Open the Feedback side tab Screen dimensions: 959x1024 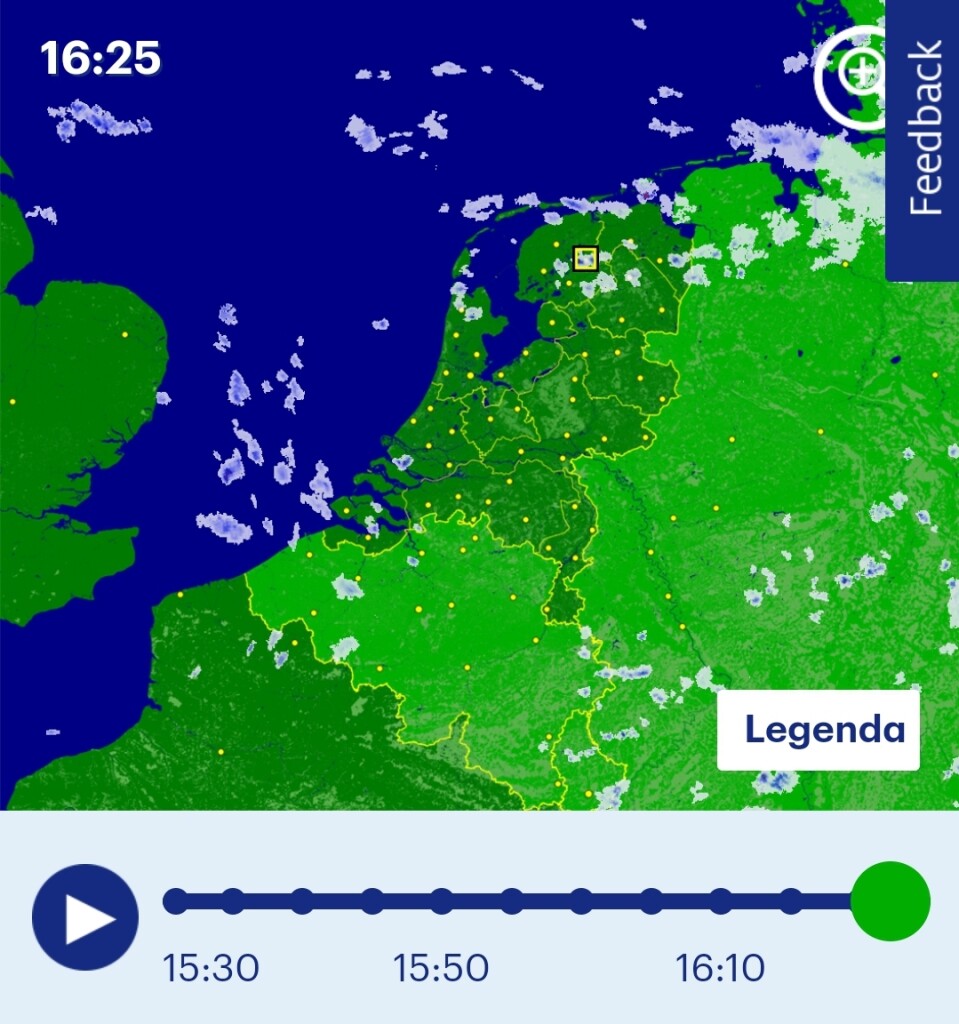(922, 140)
